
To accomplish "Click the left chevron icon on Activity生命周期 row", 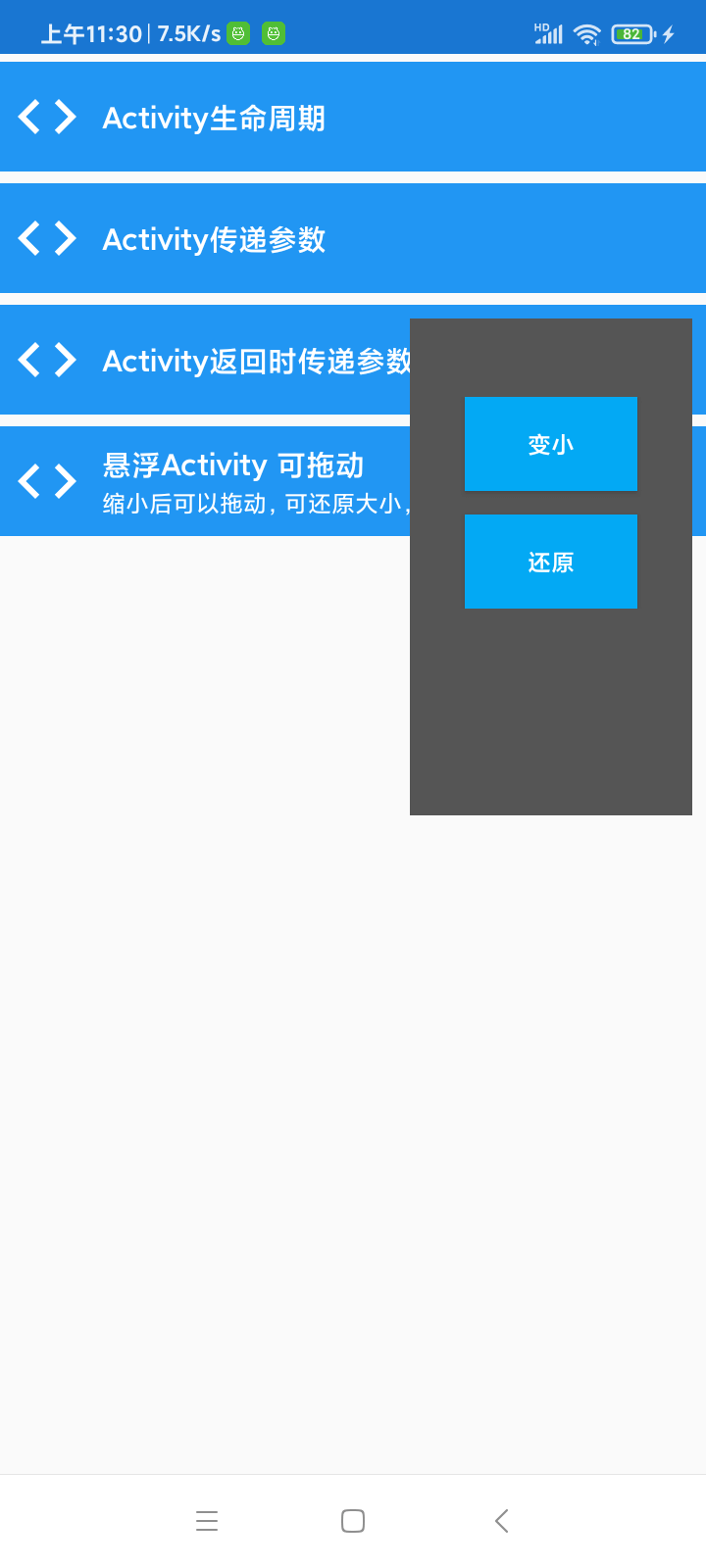I will pos(27,117).
